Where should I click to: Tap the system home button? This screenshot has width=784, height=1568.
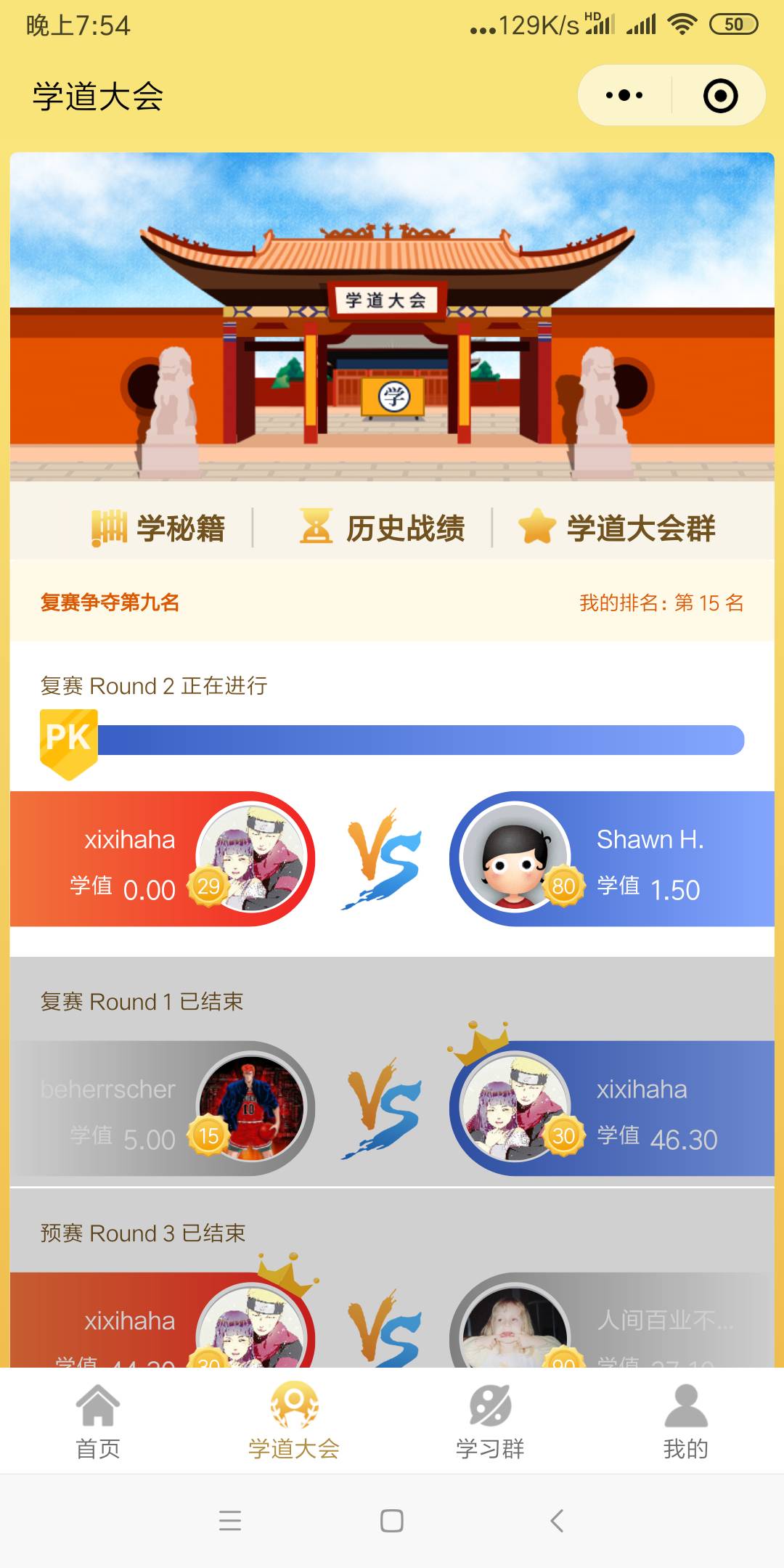pyautogui.click(x=392, y=1520)
